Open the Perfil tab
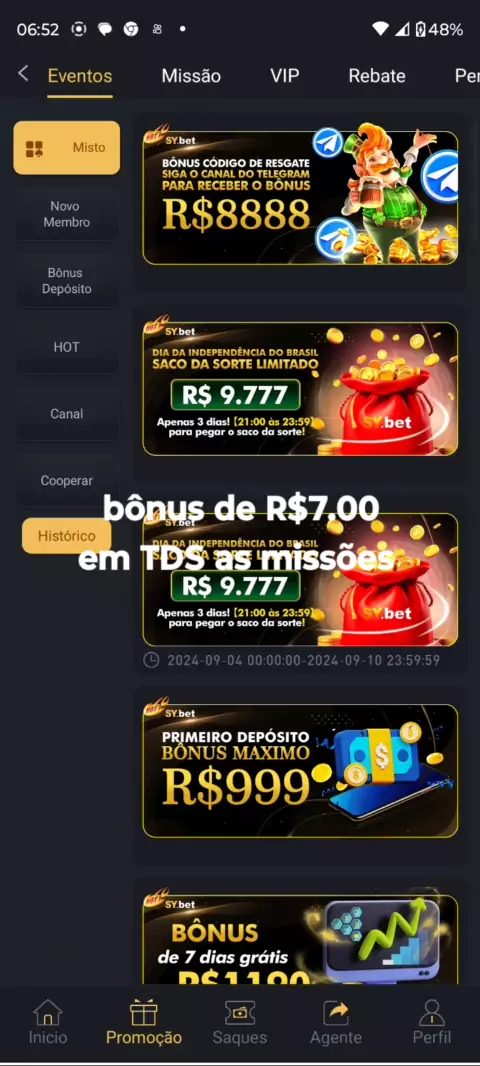This screenshot has height=1066, width=480. [432, 1022]
